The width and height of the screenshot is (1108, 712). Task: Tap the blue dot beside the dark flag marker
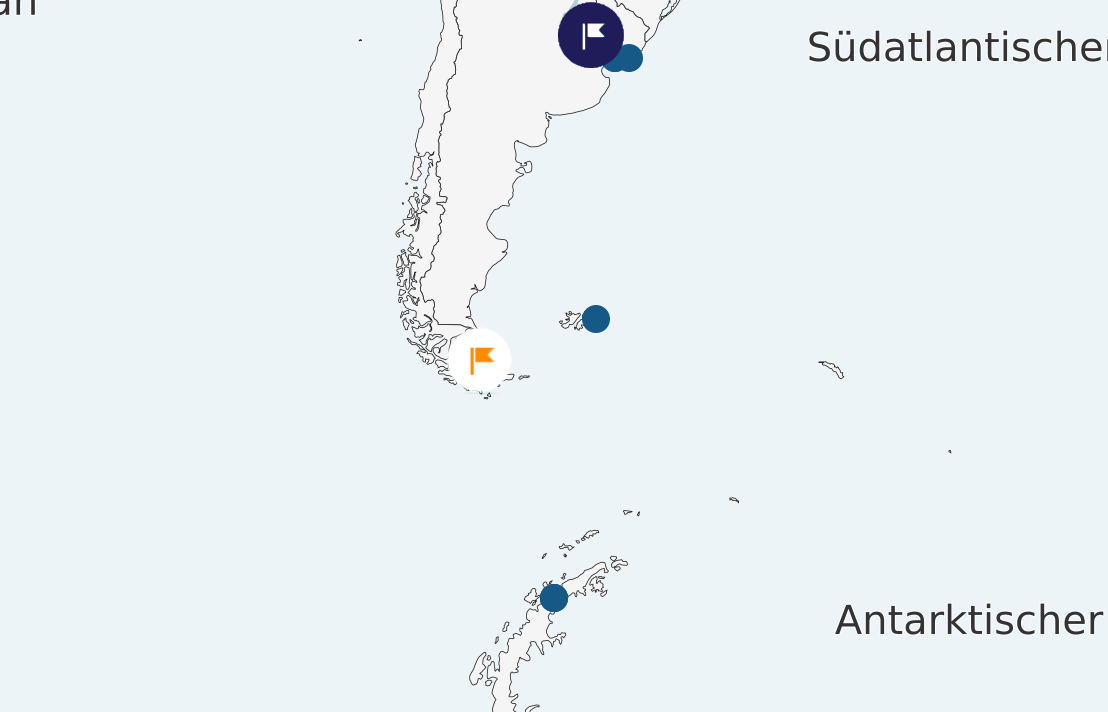631,59
